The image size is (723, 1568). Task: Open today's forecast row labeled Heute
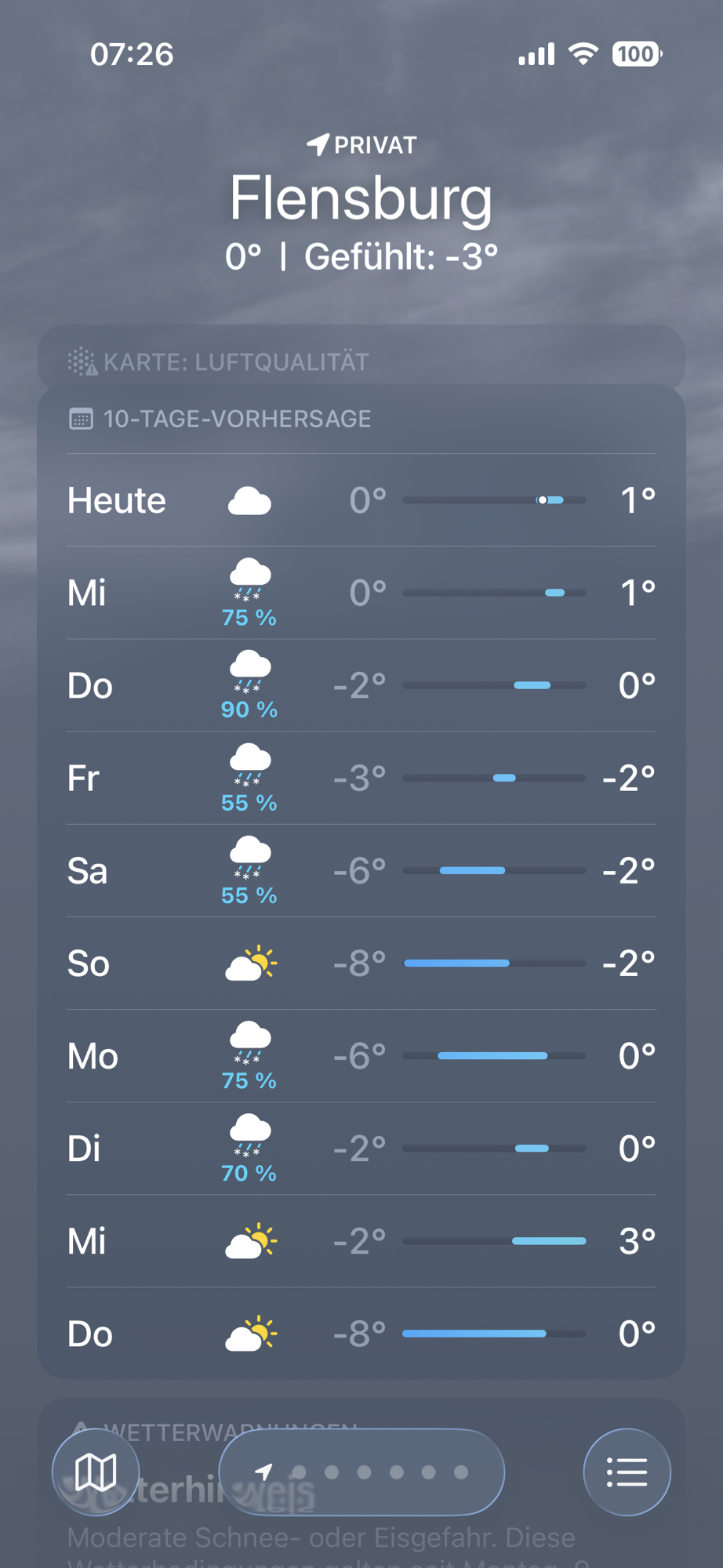(x=361, y=500)
